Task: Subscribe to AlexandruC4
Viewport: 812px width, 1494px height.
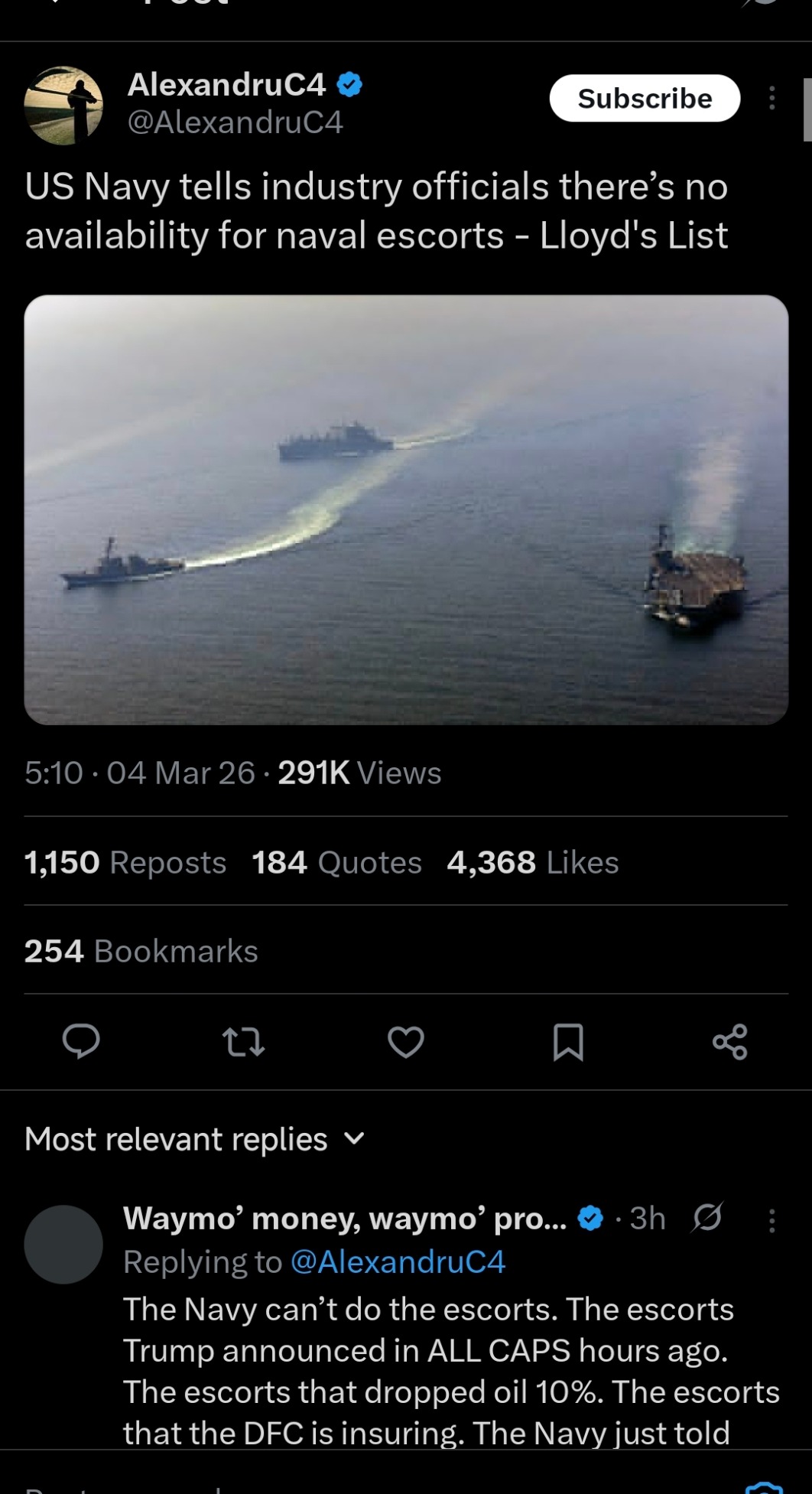Action: coord(644,98)
